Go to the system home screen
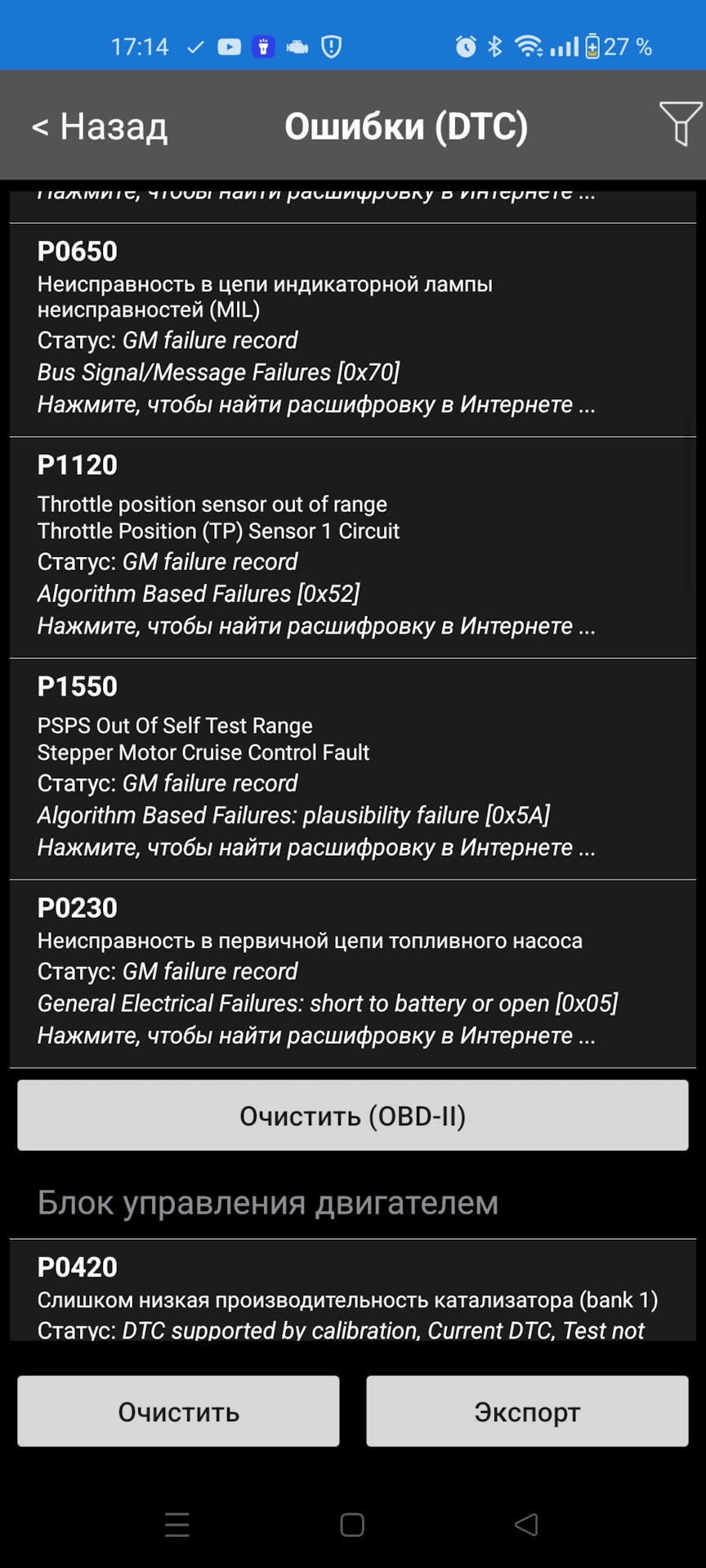This screenshot has height=1568, width=706. click(352, 1525)
